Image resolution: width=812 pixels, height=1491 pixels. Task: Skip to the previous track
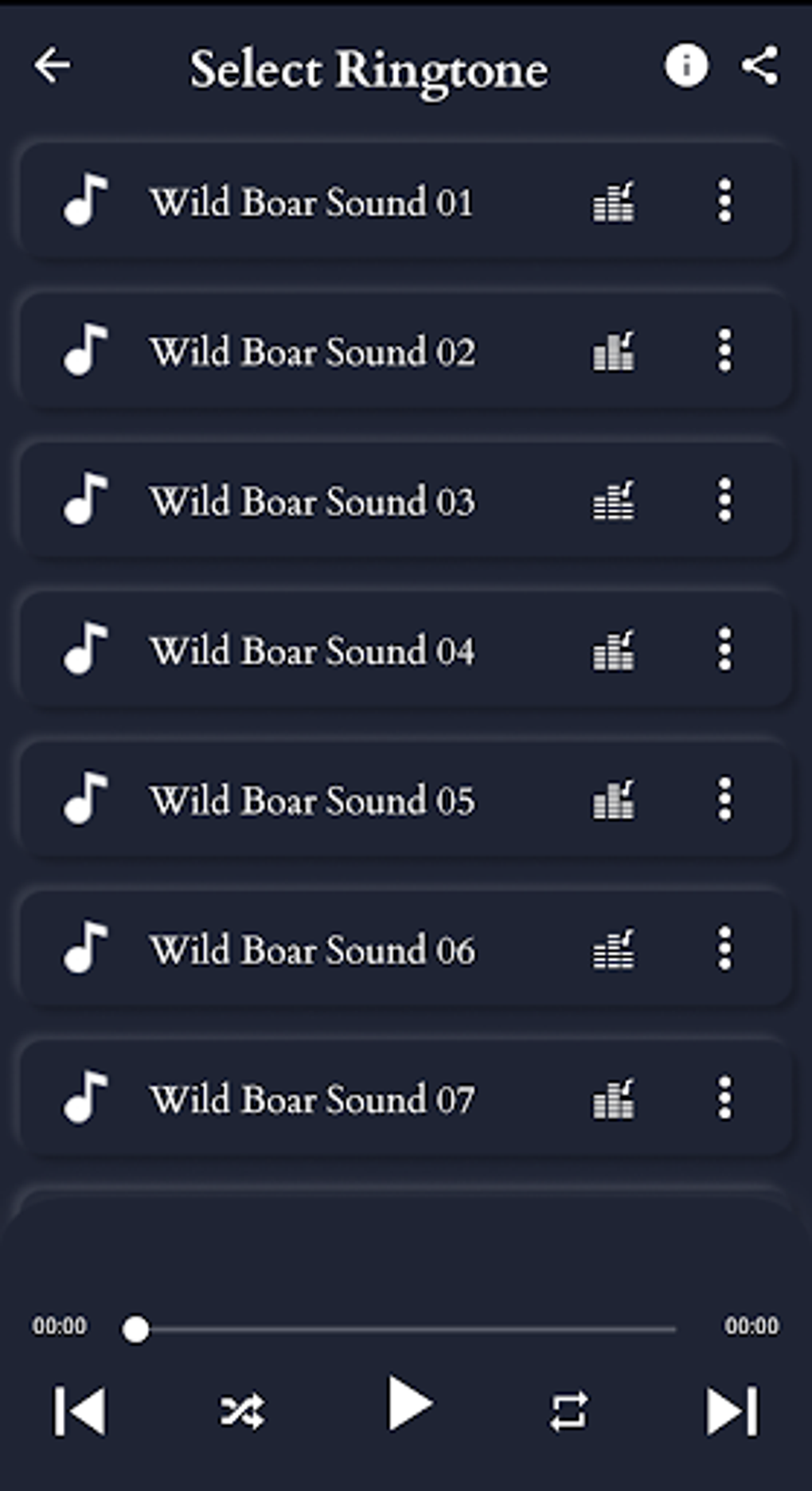pos(80,1411)
